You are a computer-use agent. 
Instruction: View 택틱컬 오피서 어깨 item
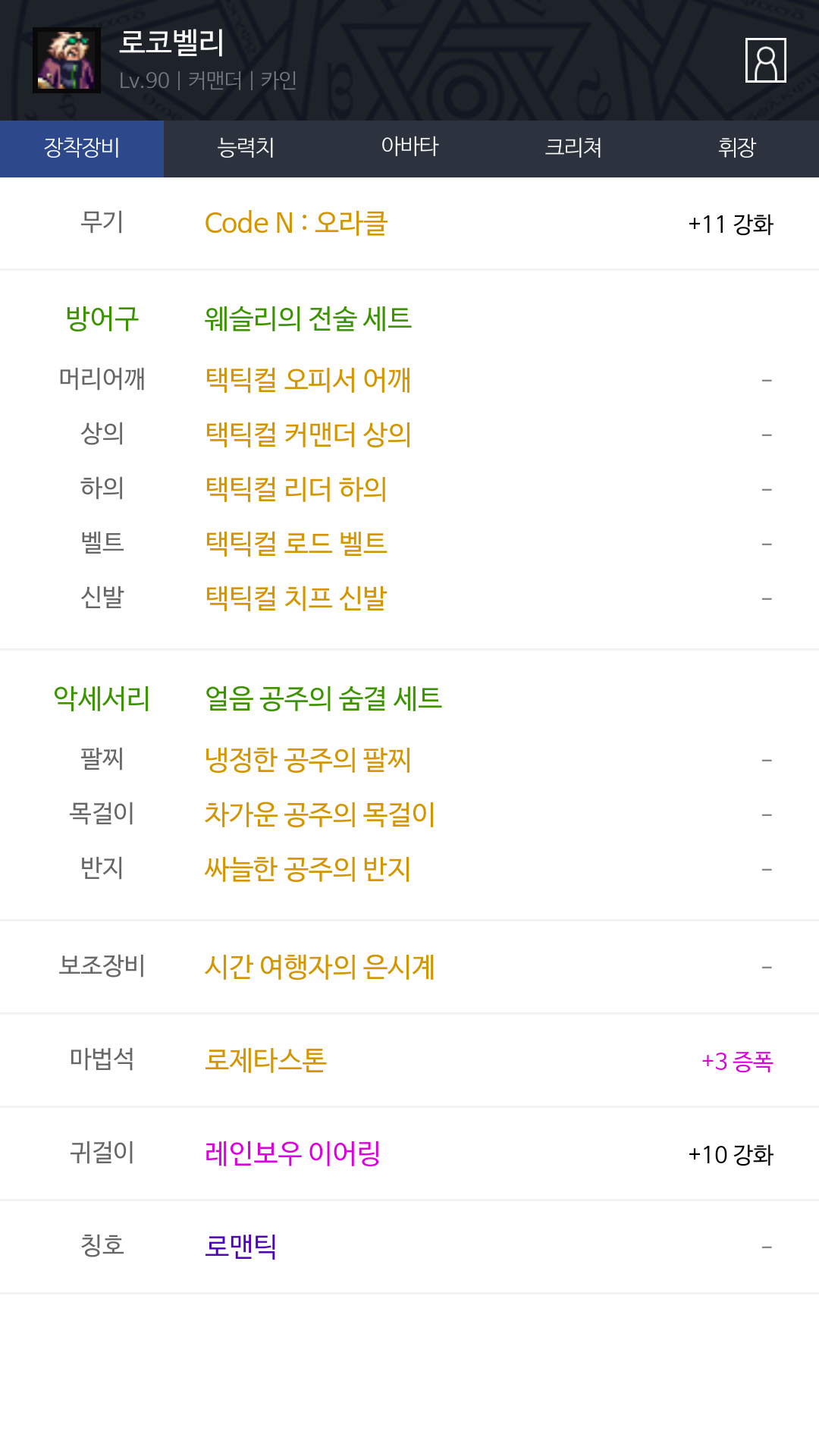[x=308, y=380]
